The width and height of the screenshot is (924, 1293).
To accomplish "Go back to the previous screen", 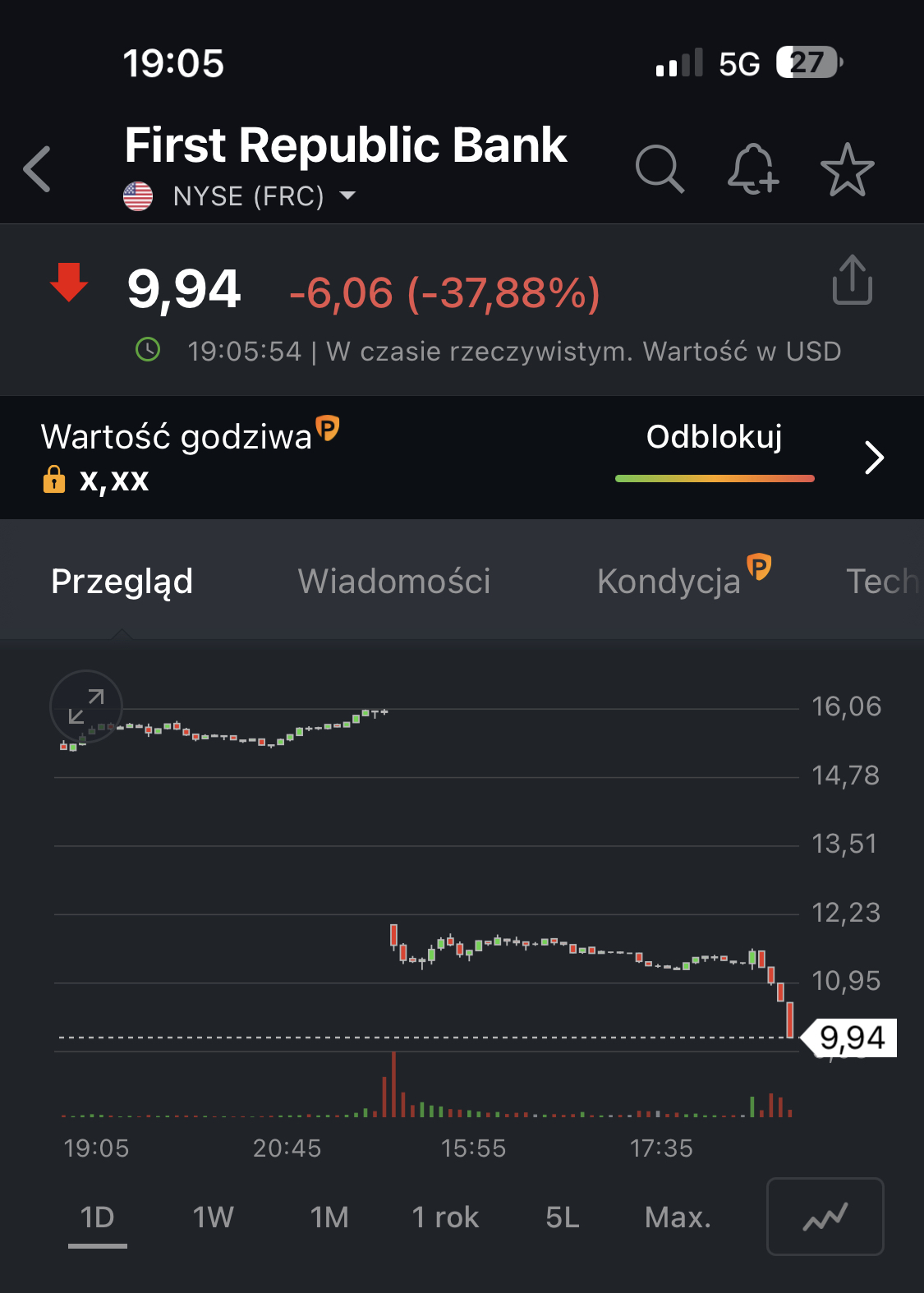I will point(38,169).
